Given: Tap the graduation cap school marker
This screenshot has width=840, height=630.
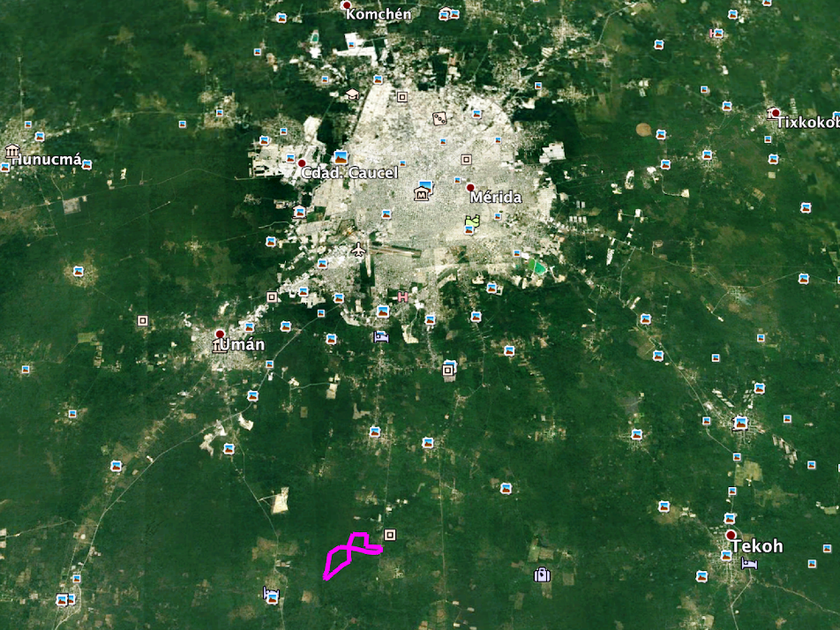Looking at the screenshot, I should pos(352,94).
